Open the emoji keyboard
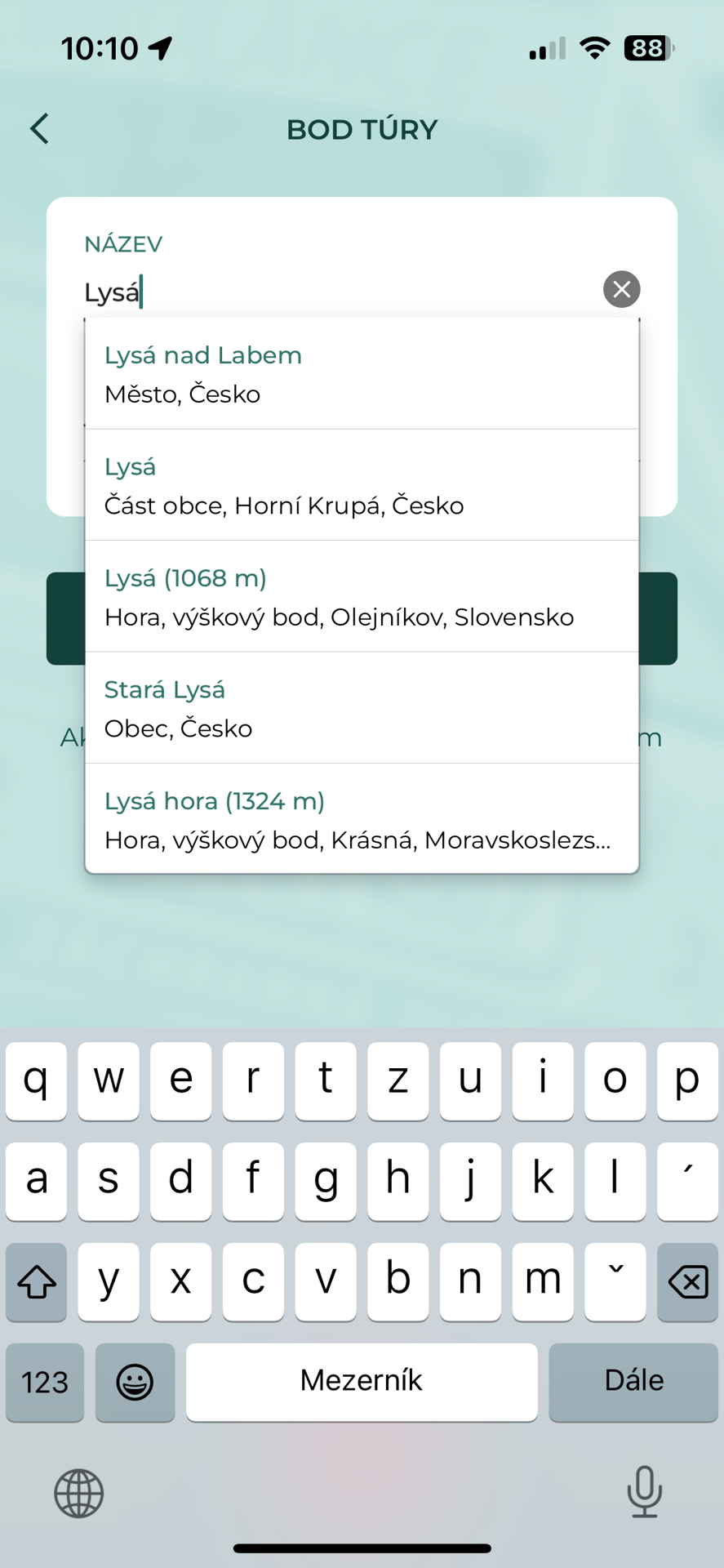Screen dimensions: 724x1568 [135, 1382]
